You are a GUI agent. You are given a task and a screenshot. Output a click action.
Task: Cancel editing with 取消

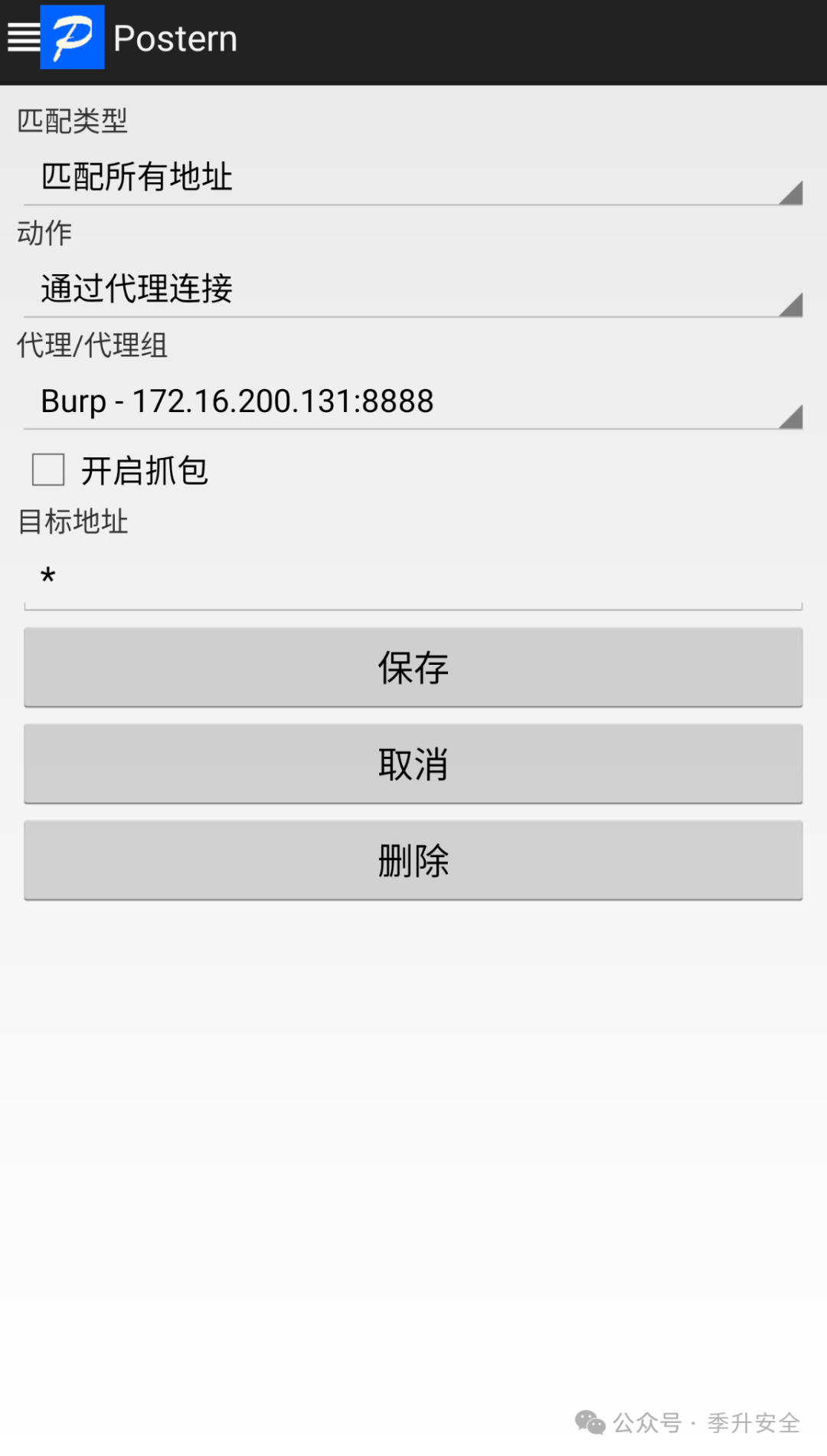tap(413, 764)
